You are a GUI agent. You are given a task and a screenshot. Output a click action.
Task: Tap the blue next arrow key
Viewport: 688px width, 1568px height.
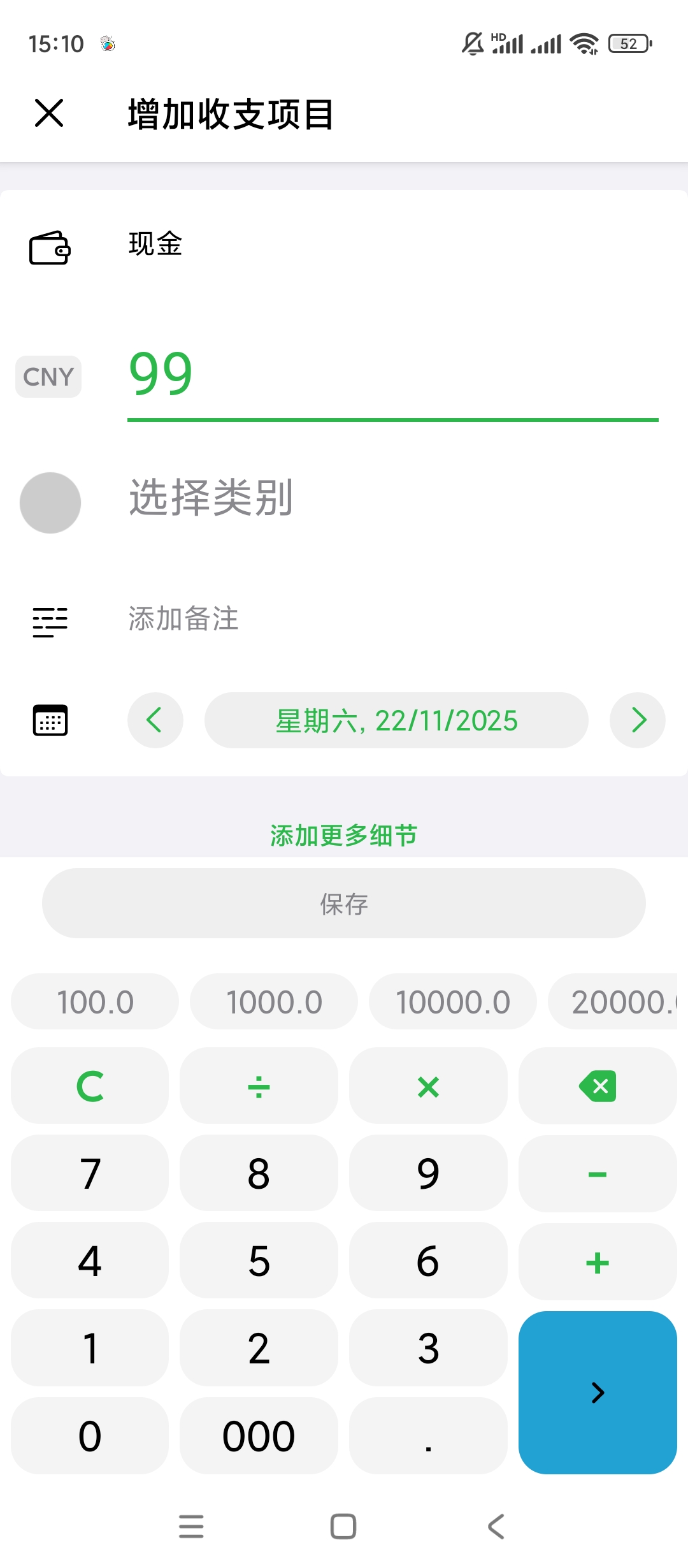[x=598, y=1393]
